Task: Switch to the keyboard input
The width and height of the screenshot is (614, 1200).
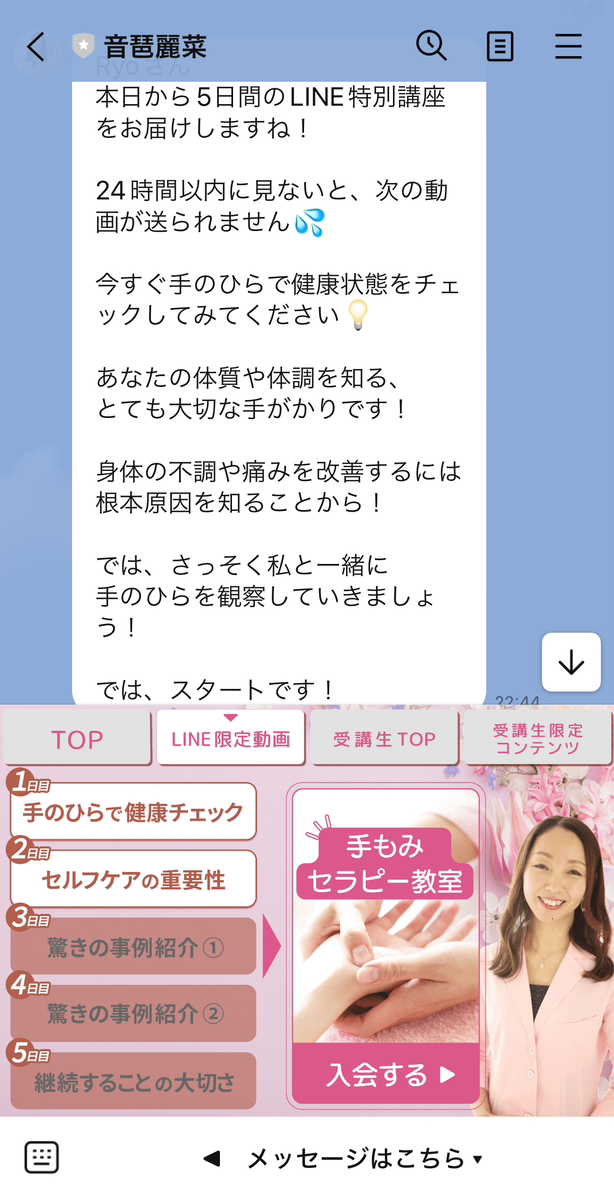Action: [41, 1157]
